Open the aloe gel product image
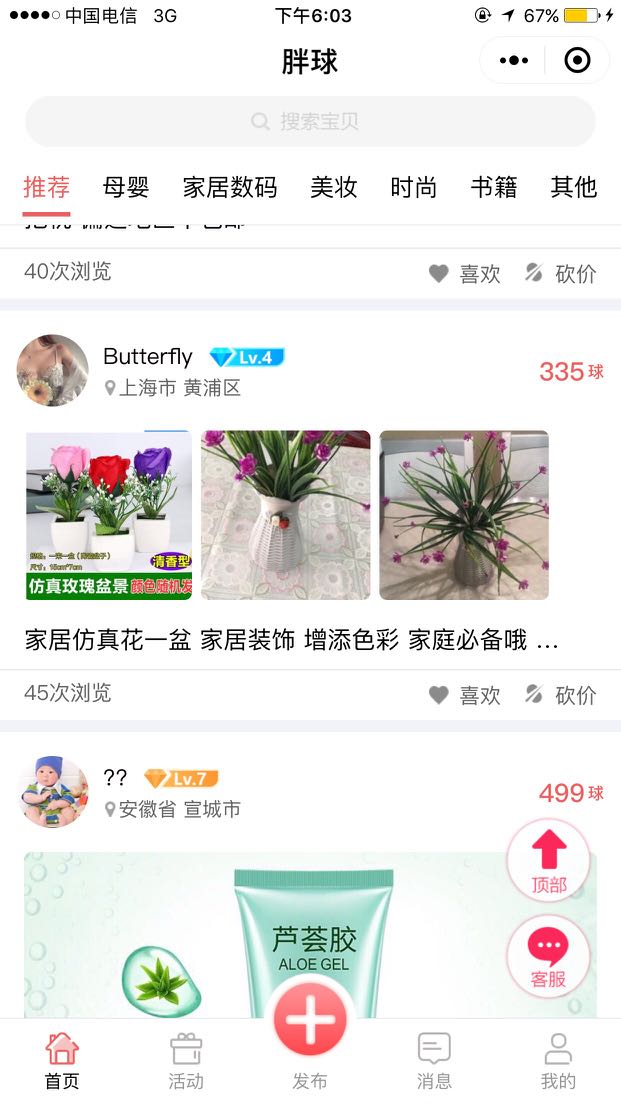Image resolution: width=621 pixels, height=1104 pixels. tap(310, 935)
